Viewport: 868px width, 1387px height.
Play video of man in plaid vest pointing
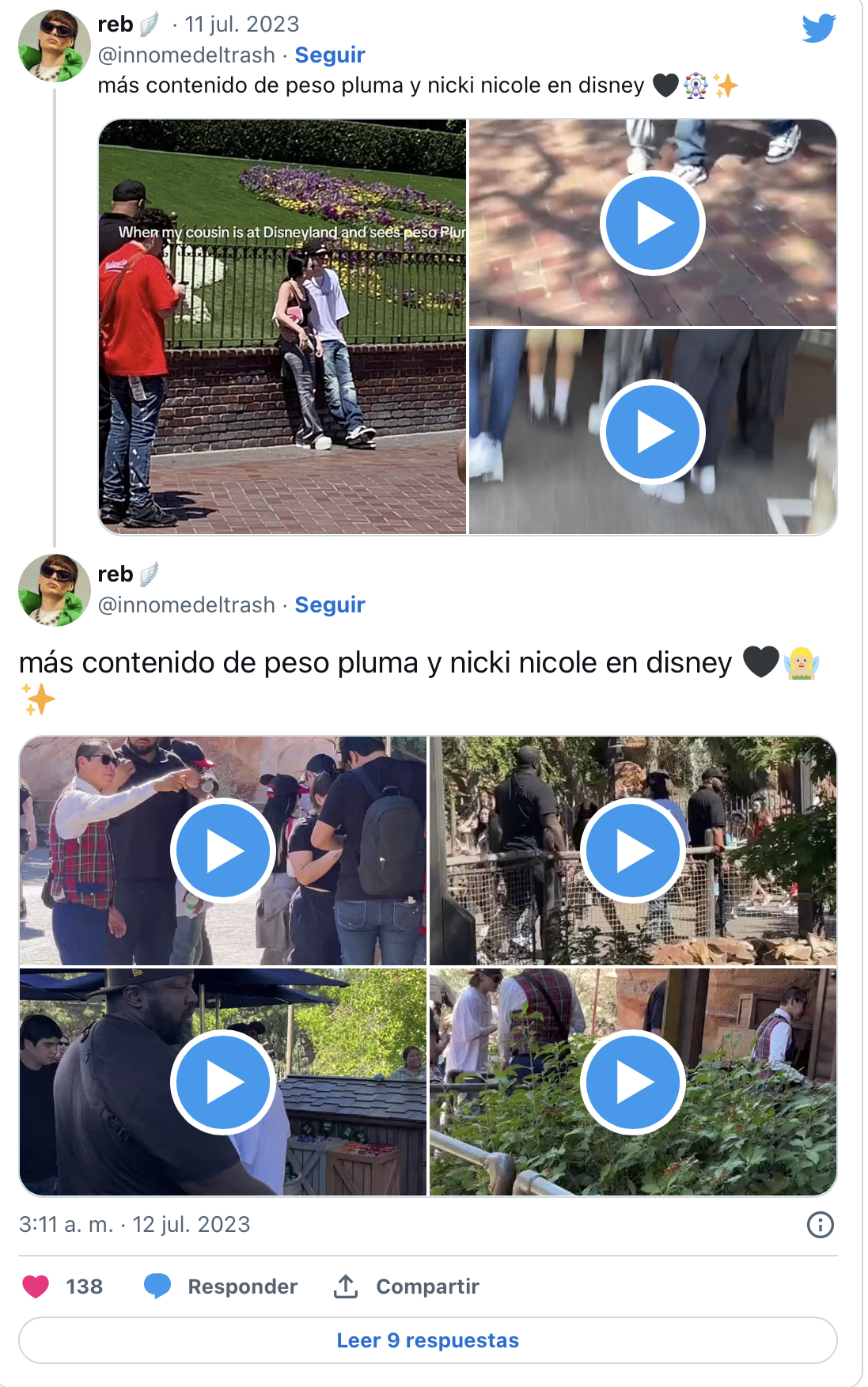coord(223,851)
